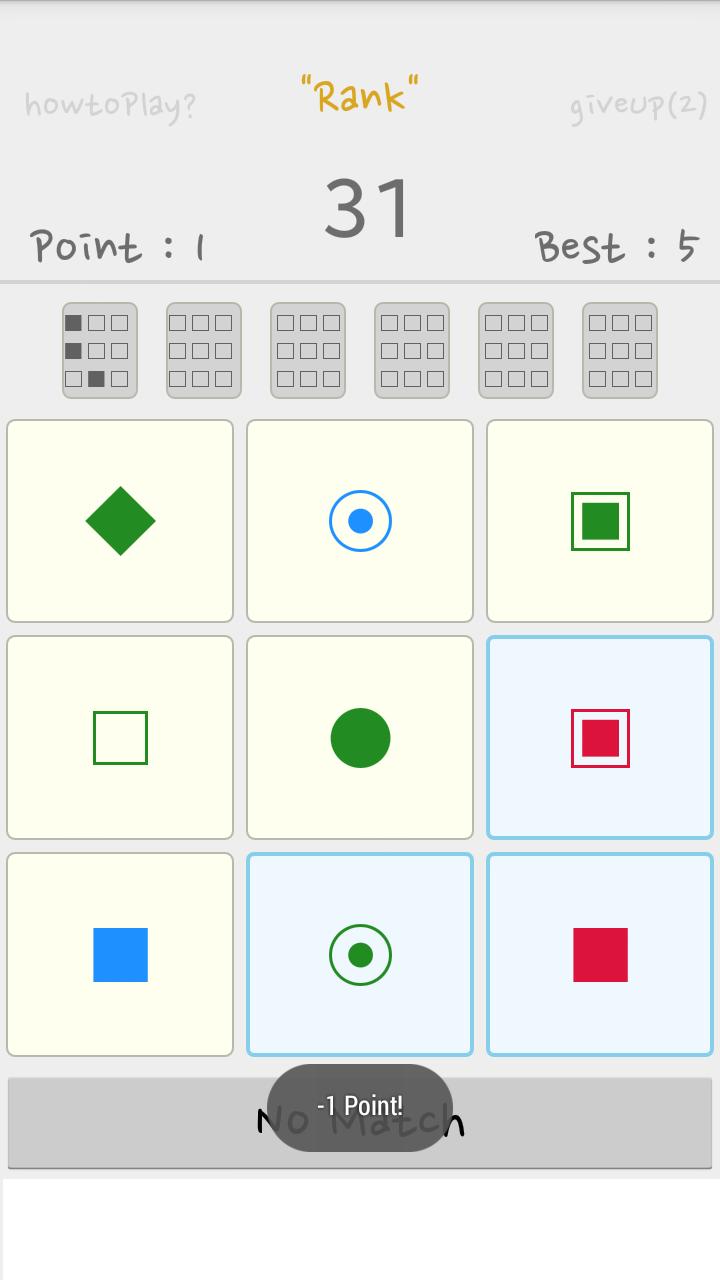
Task: Deselect the red framed square card
Action: tap(600, 738)
